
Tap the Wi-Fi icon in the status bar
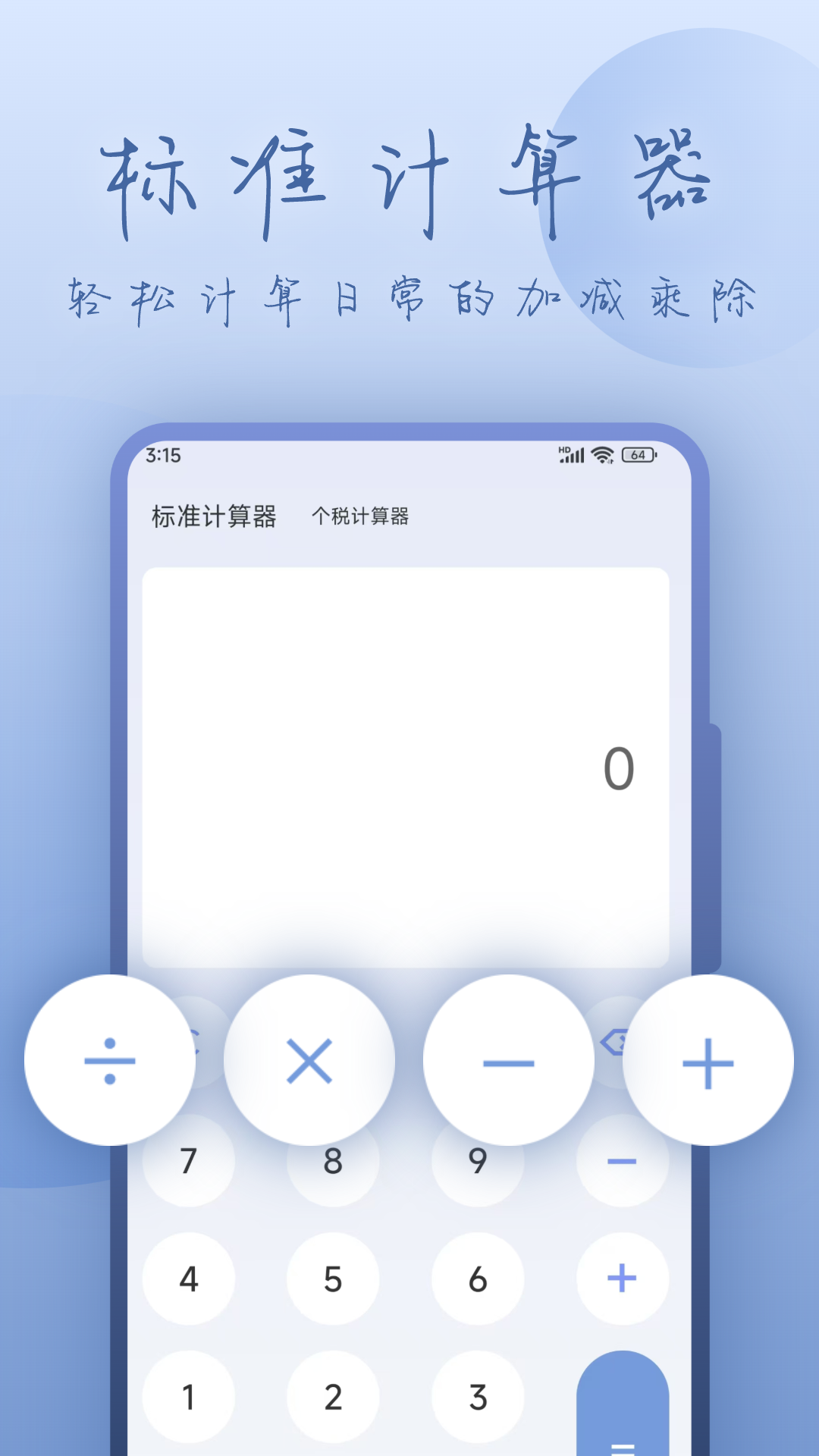pyautogui.click(x=601, y=455)
